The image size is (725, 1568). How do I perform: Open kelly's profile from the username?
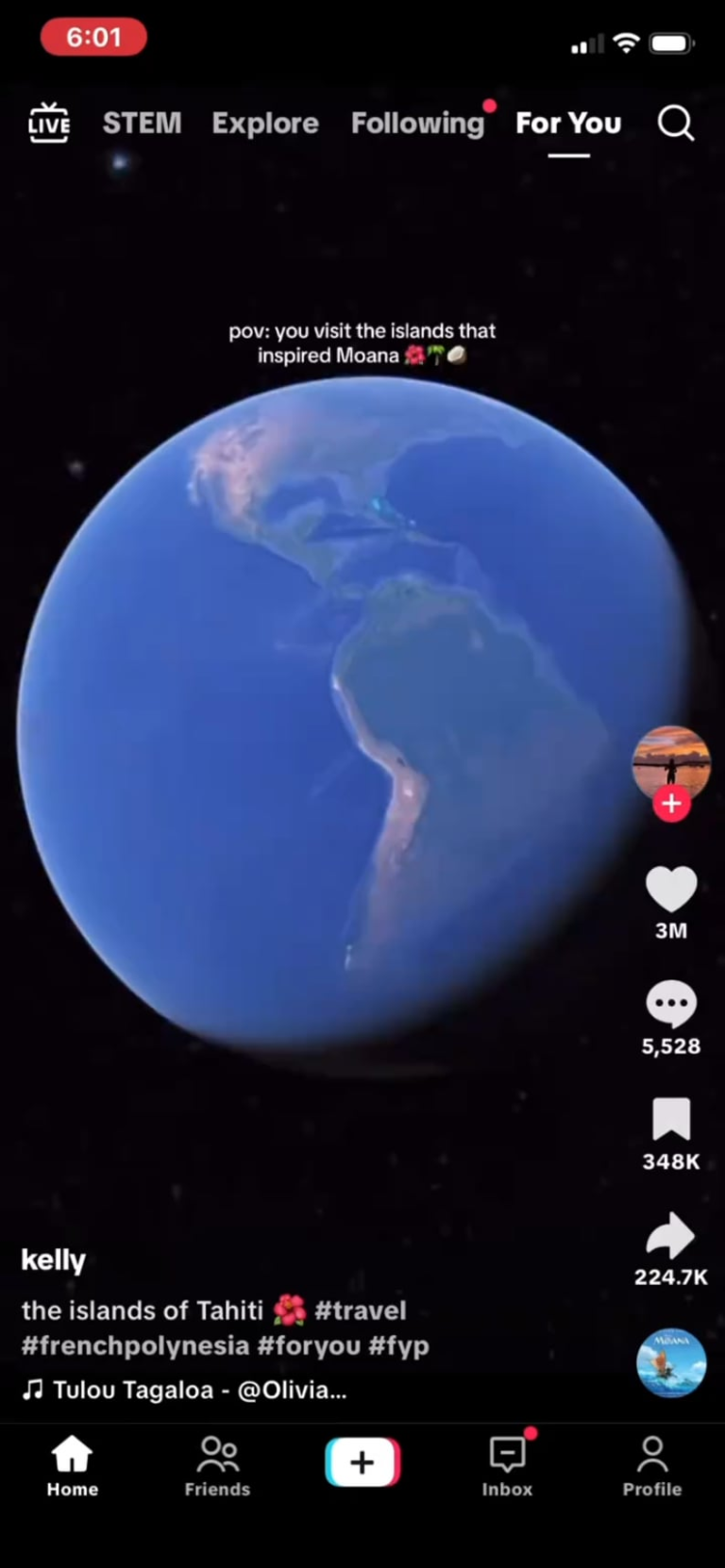[x=53, y=1259]
